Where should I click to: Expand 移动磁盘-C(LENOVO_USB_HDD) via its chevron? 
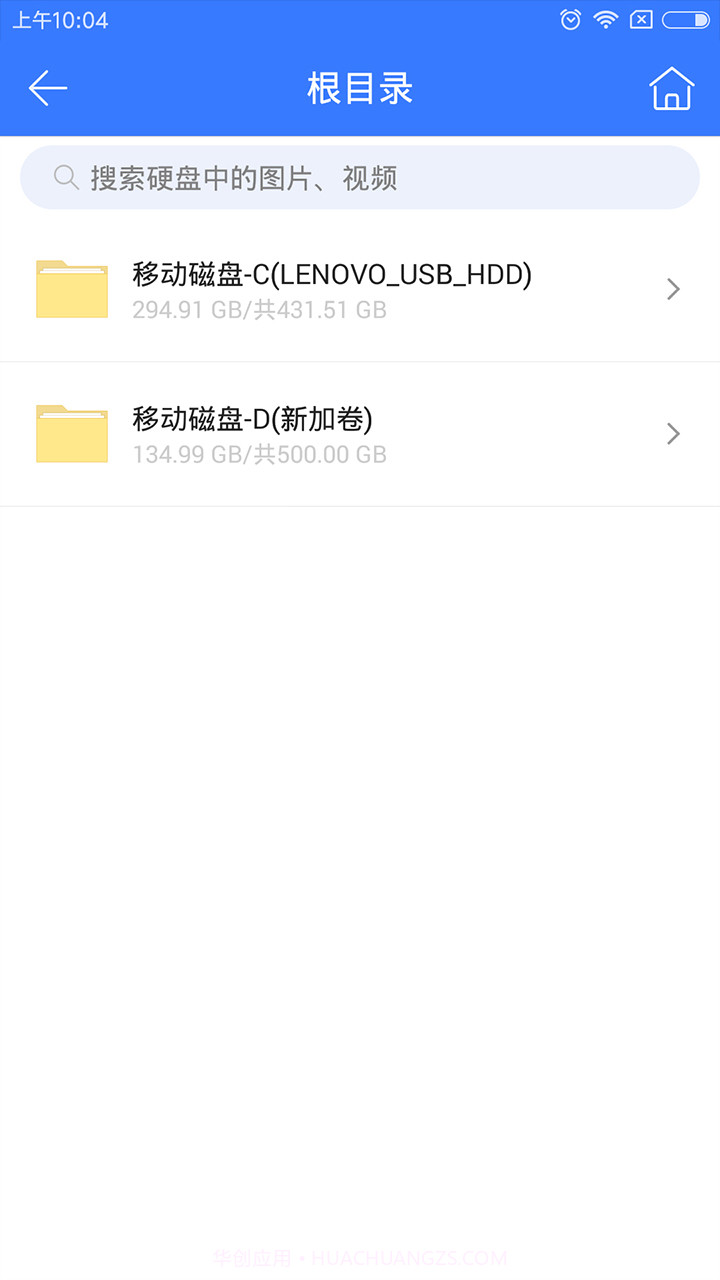673,289
